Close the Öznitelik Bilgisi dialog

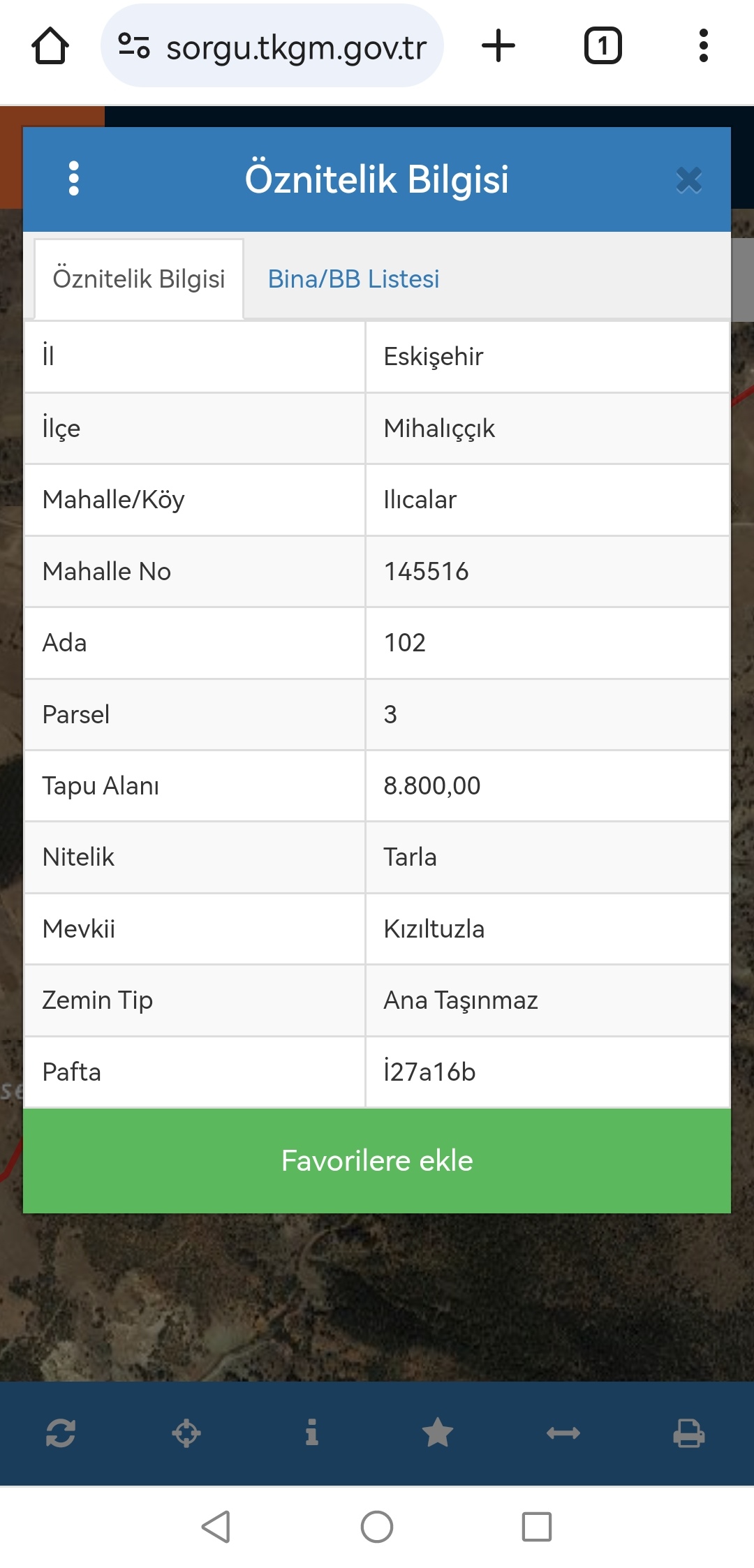coord(688,180)
